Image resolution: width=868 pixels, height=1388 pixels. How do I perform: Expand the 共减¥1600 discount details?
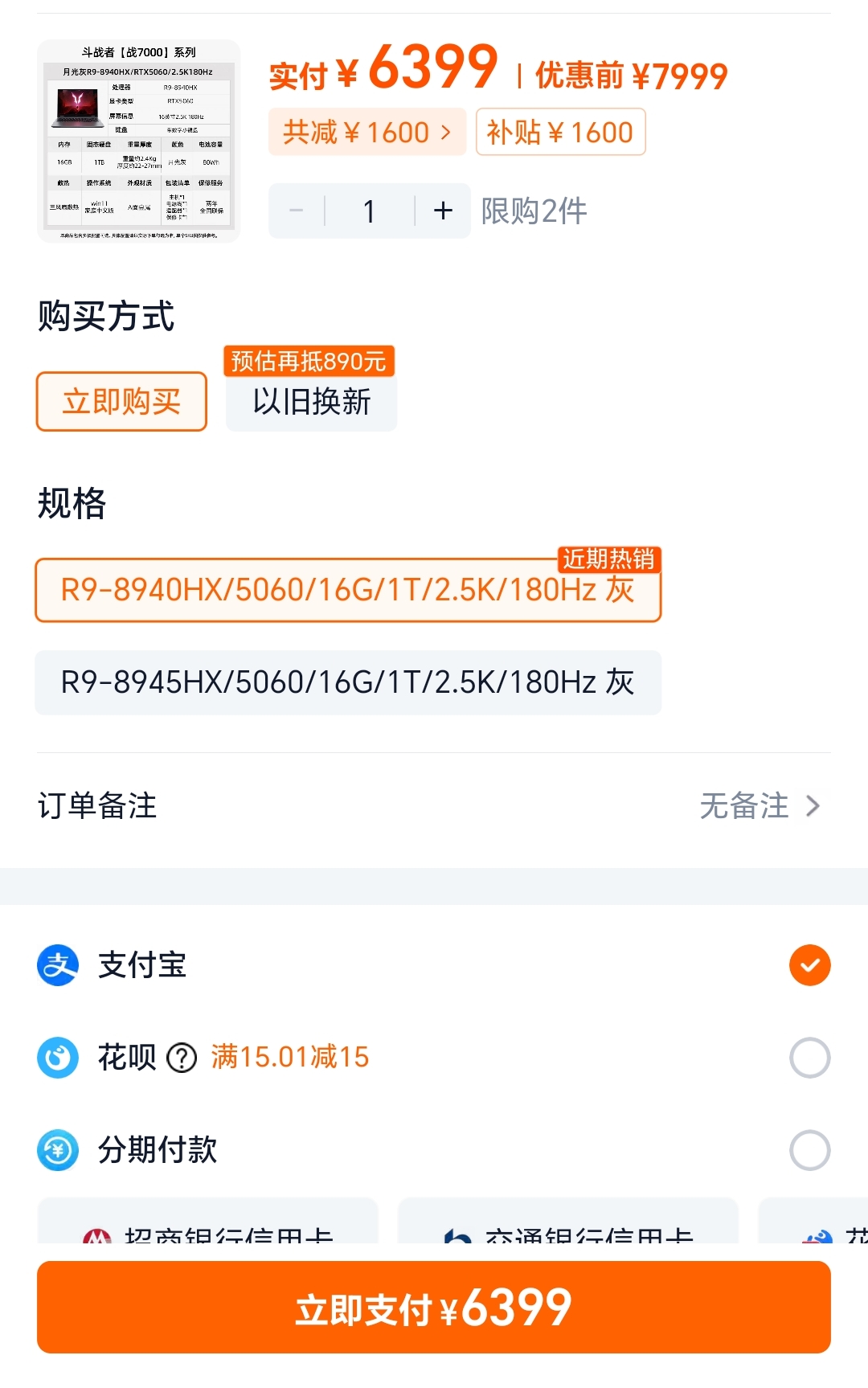(x=367, y=132)
